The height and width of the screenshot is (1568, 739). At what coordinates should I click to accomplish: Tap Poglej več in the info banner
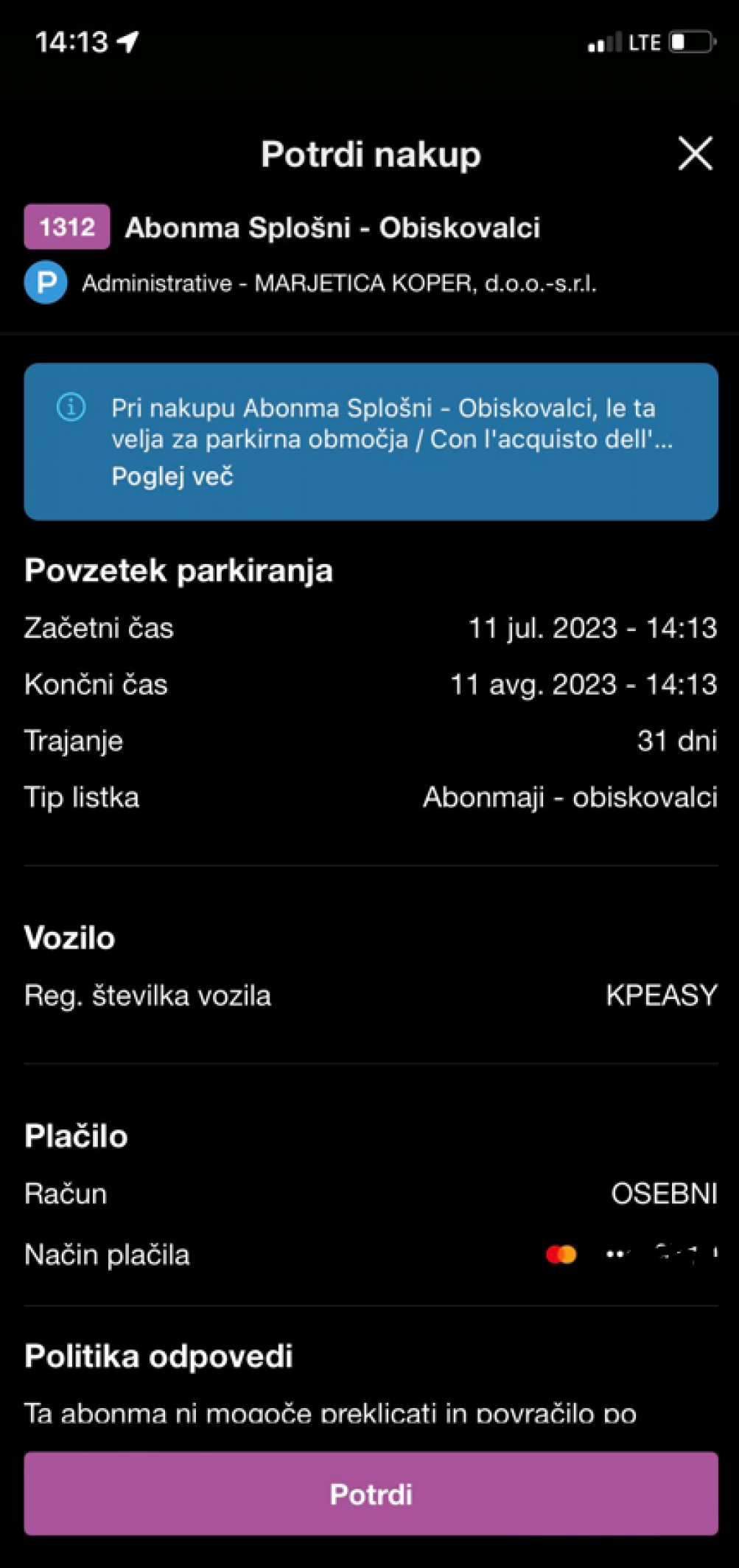point(172,476)
